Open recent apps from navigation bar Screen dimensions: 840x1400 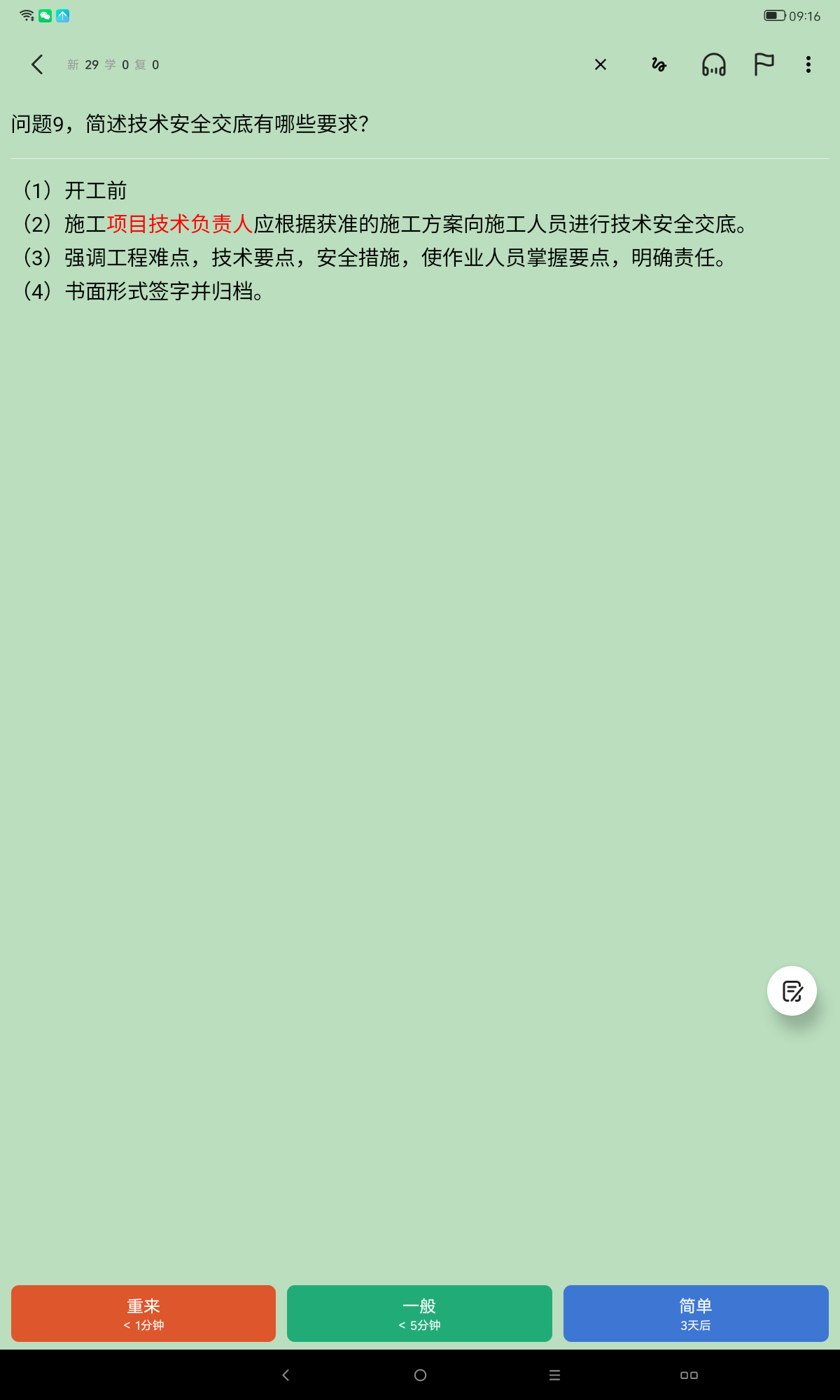point(554,1375)
